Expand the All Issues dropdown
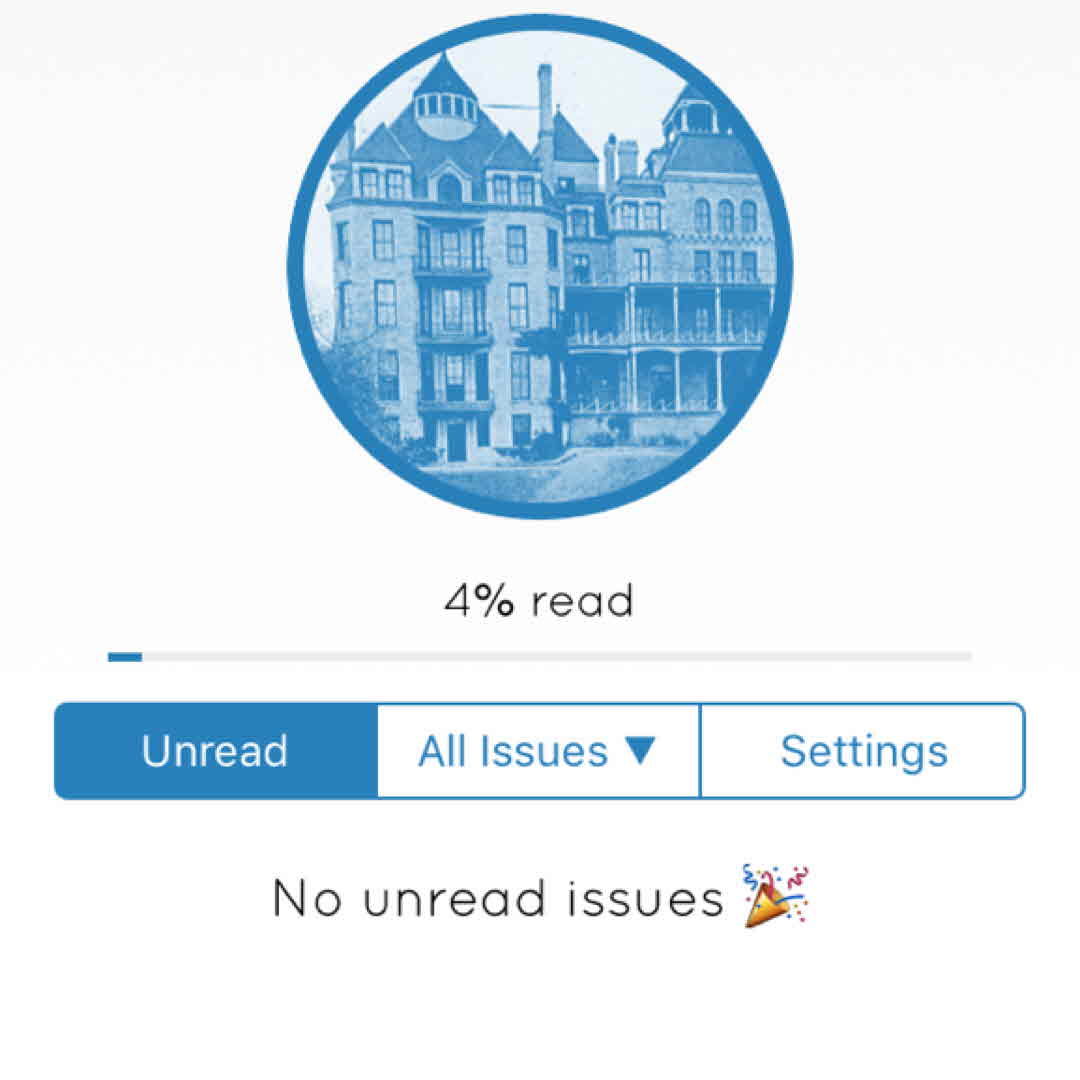Image resolution: width=1080 pixels, height=1080 pixels. click(538, 751)
